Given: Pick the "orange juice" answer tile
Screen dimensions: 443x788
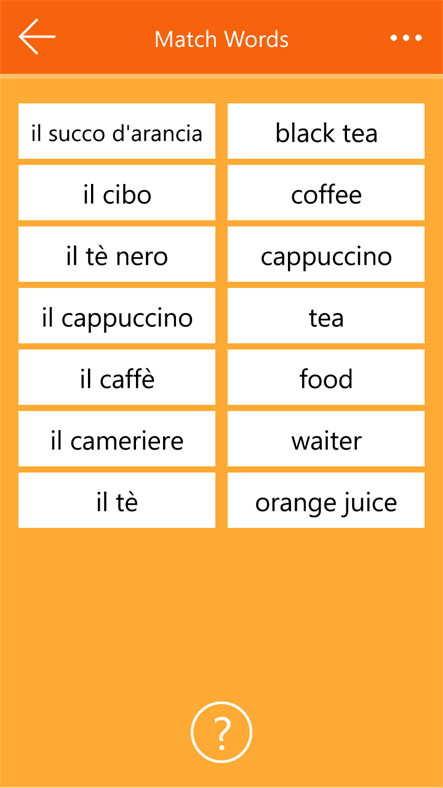Looking at the screenshot, I should [x=326, y=500].
